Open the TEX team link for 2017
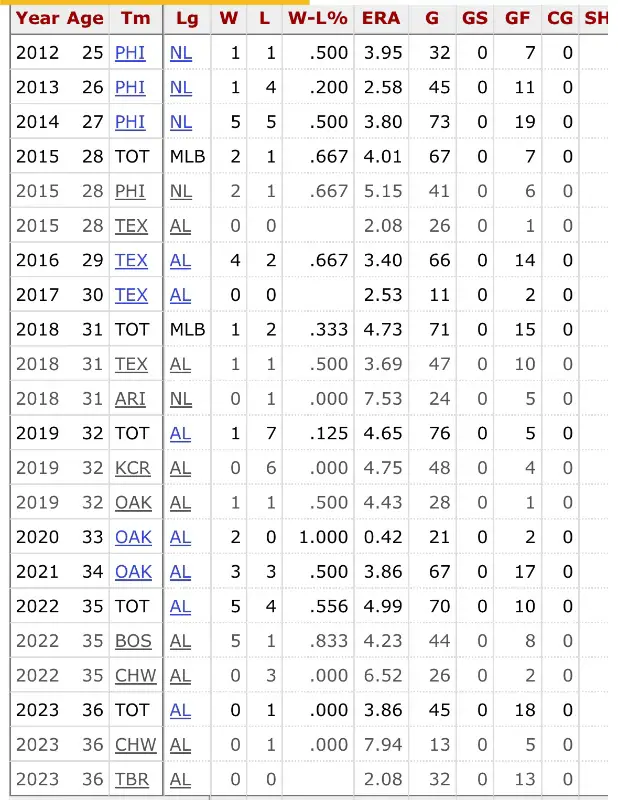This screenshot has width=618, height=800. tap(131, 295)
